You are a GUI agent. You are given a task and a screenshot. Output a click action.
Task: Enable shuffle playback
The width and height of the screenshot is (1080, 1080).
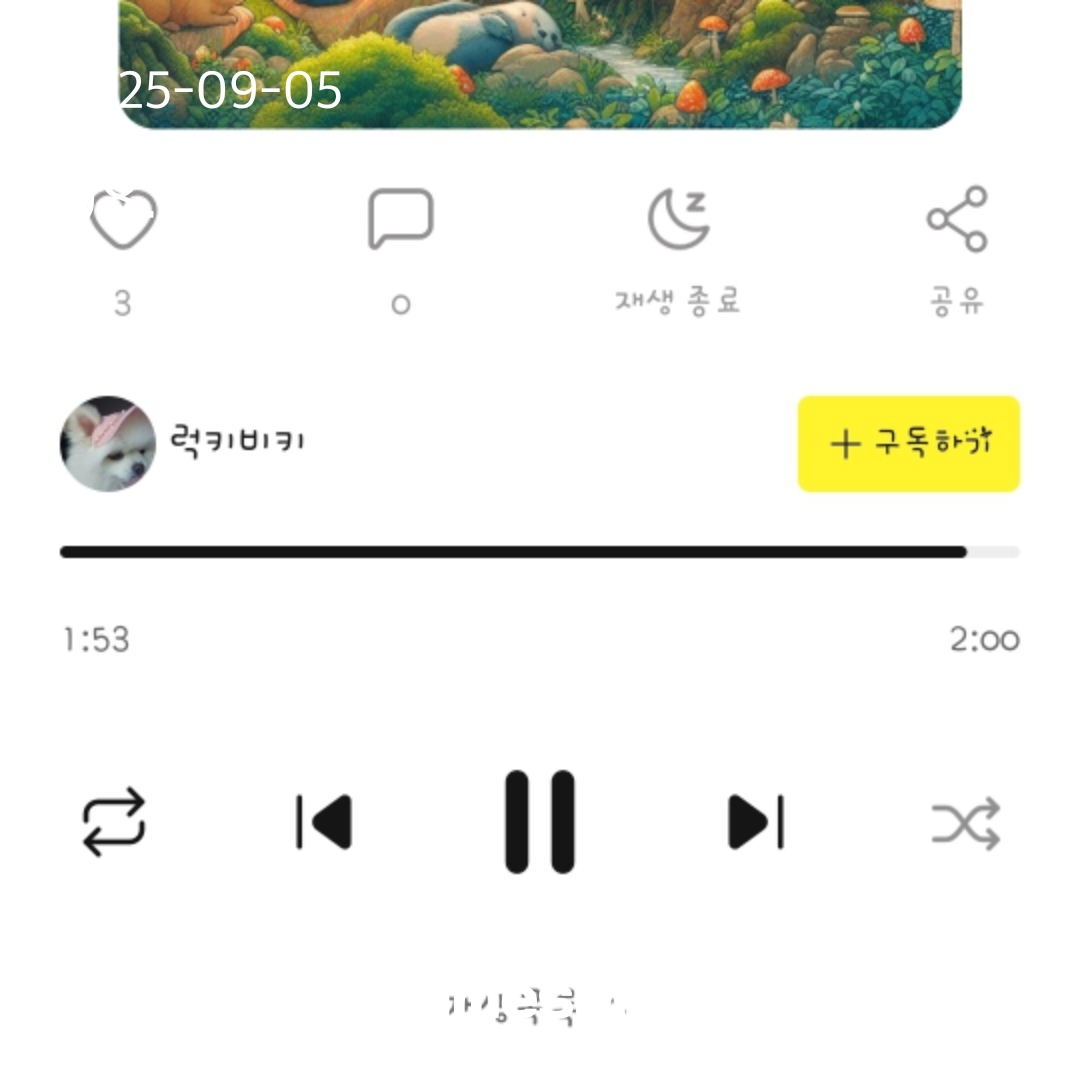(966, 824)
